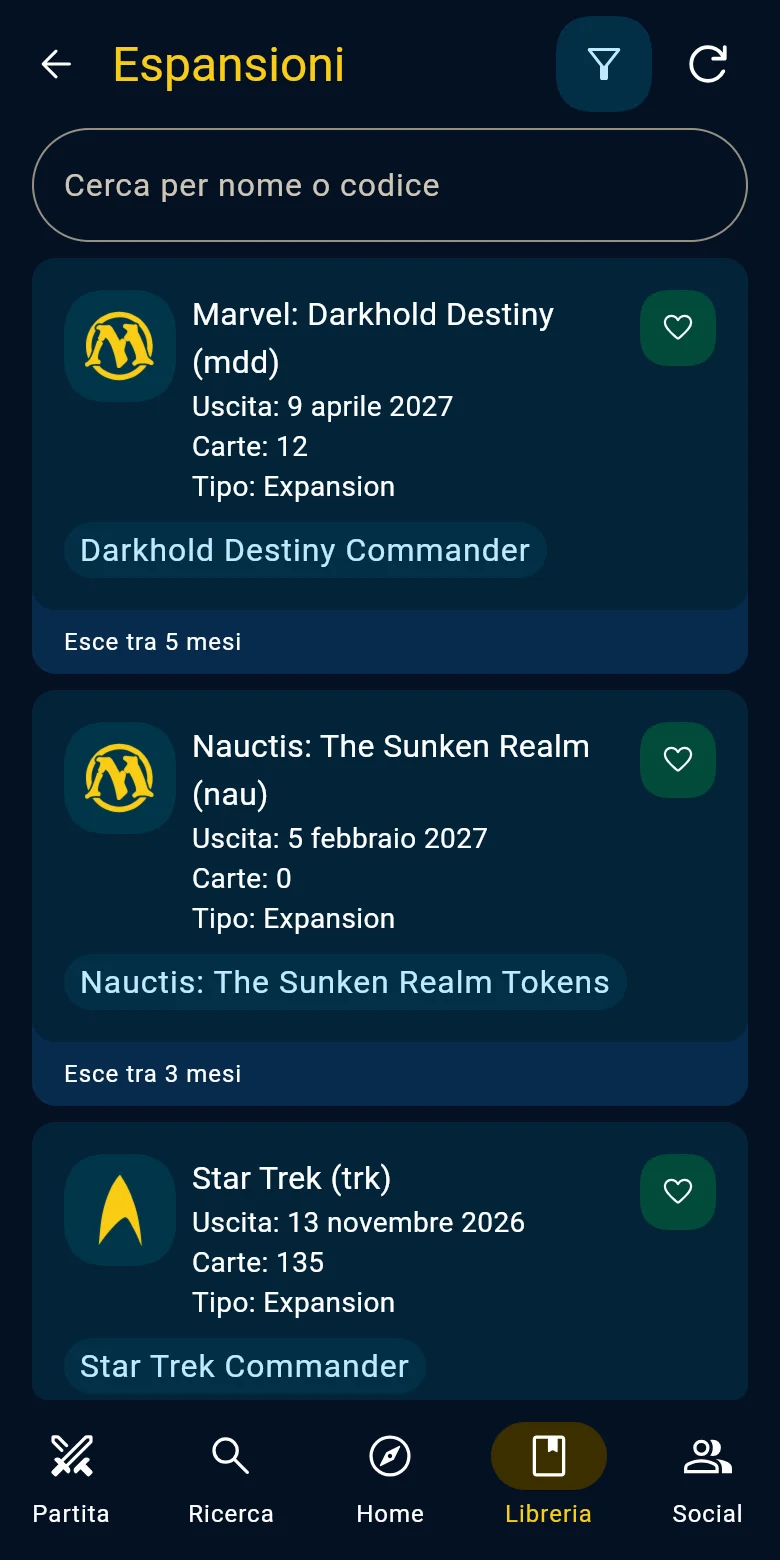Open the Marvel: Darkhold Destiny card

tap(390, 434)
